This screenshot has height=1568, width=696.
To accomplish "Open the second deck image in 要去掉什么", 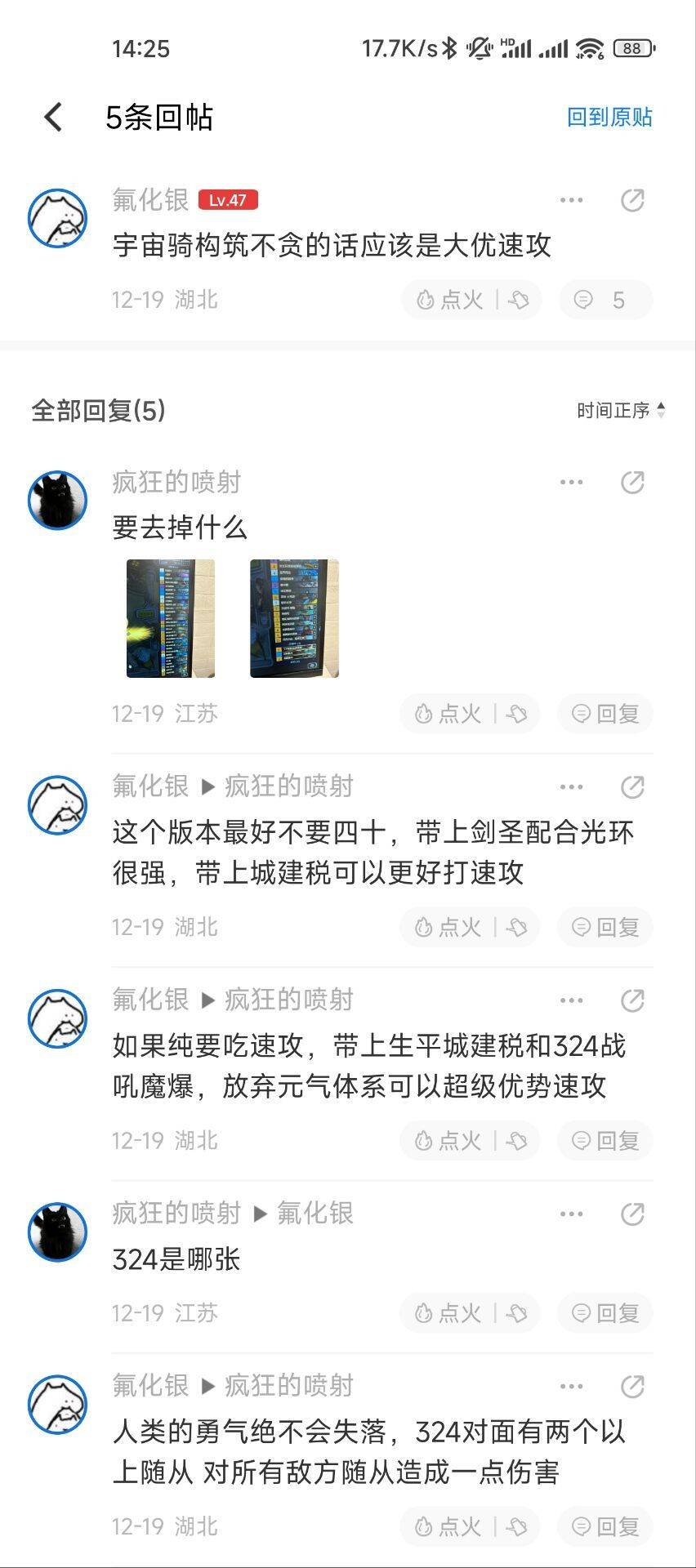I will click(294, 618).
